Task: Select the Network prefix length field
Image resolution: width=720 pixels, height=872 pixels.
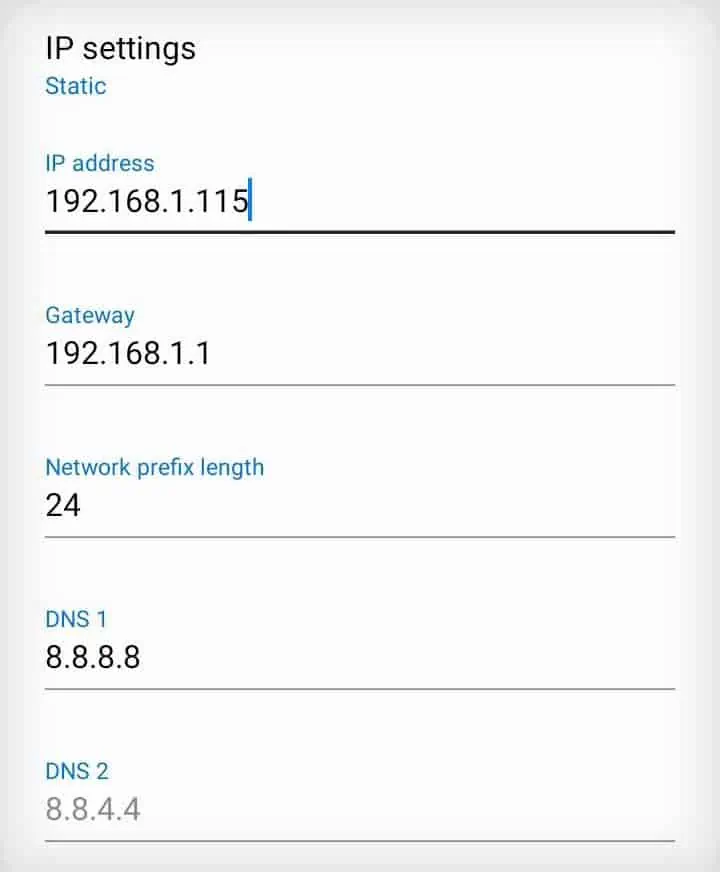Action: point(358,506)
